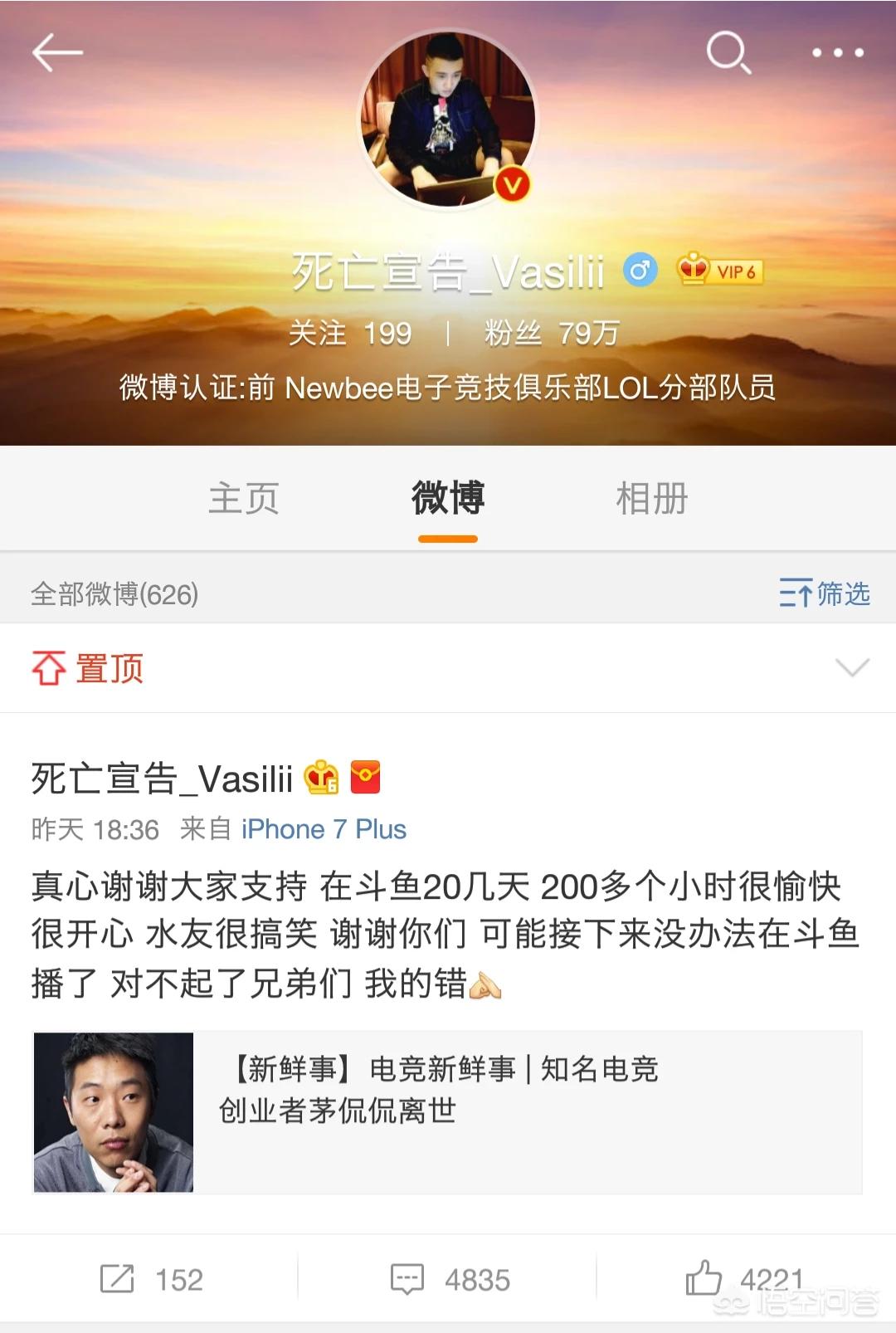Tap the VIP 6 membership badge

click(719, 271)
